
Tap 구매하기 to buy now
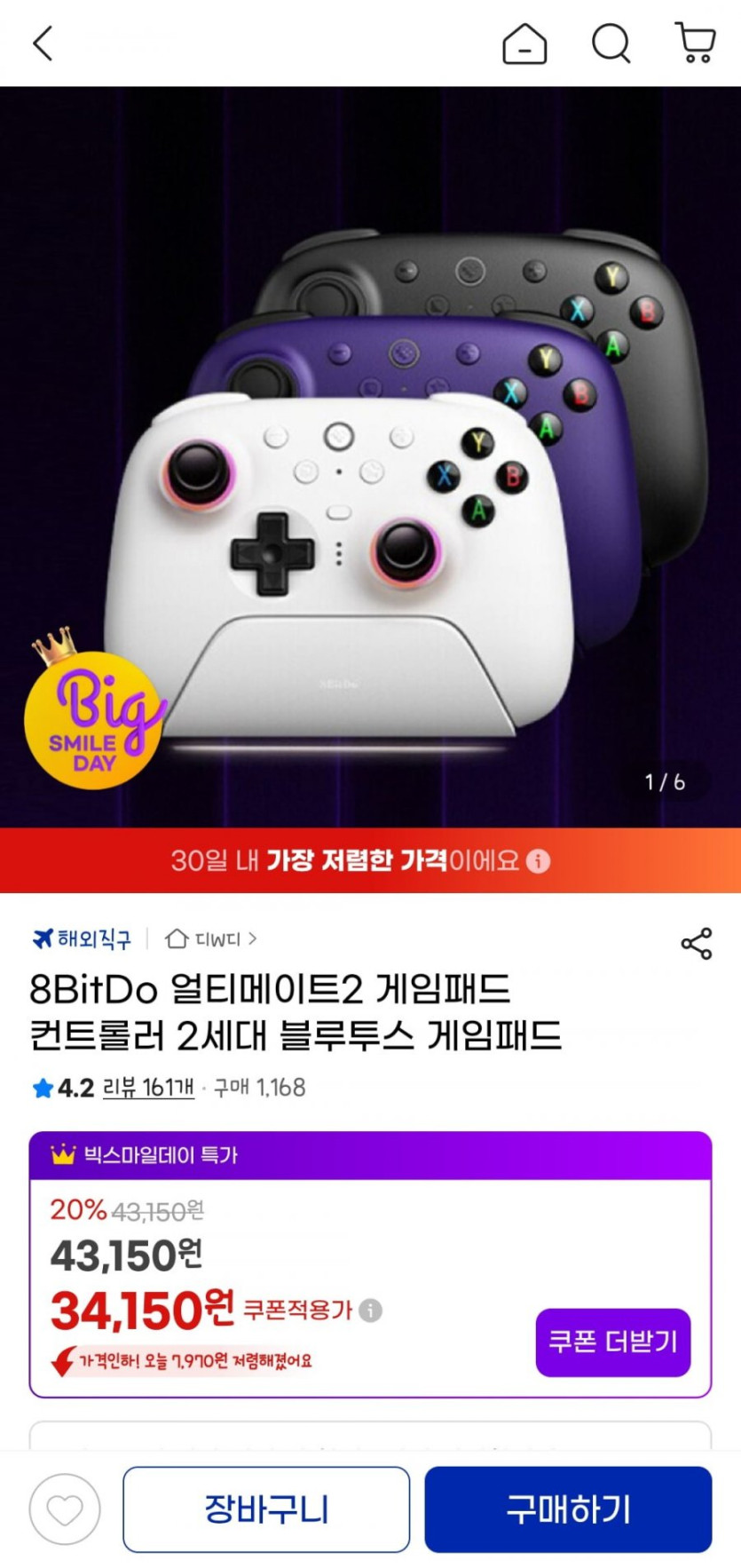[x=568, y=1509]
